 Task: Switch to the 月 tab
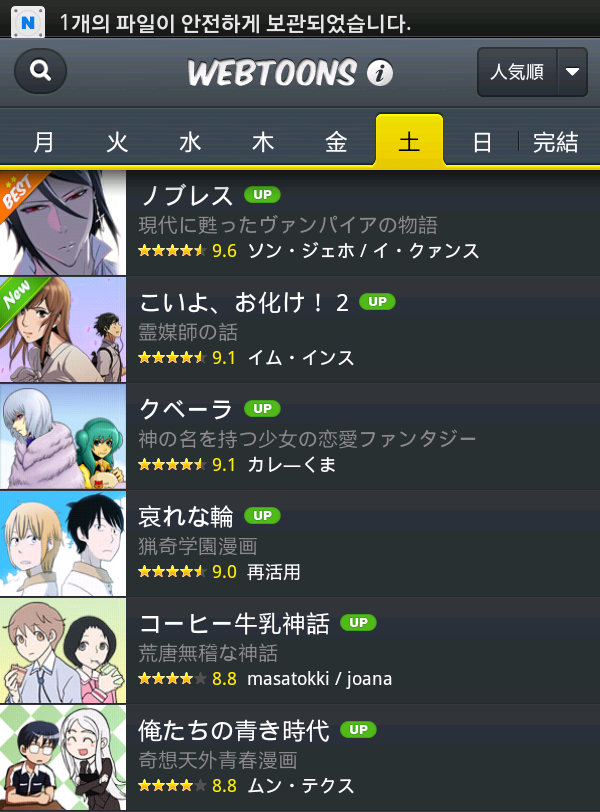tap(44, 142)
